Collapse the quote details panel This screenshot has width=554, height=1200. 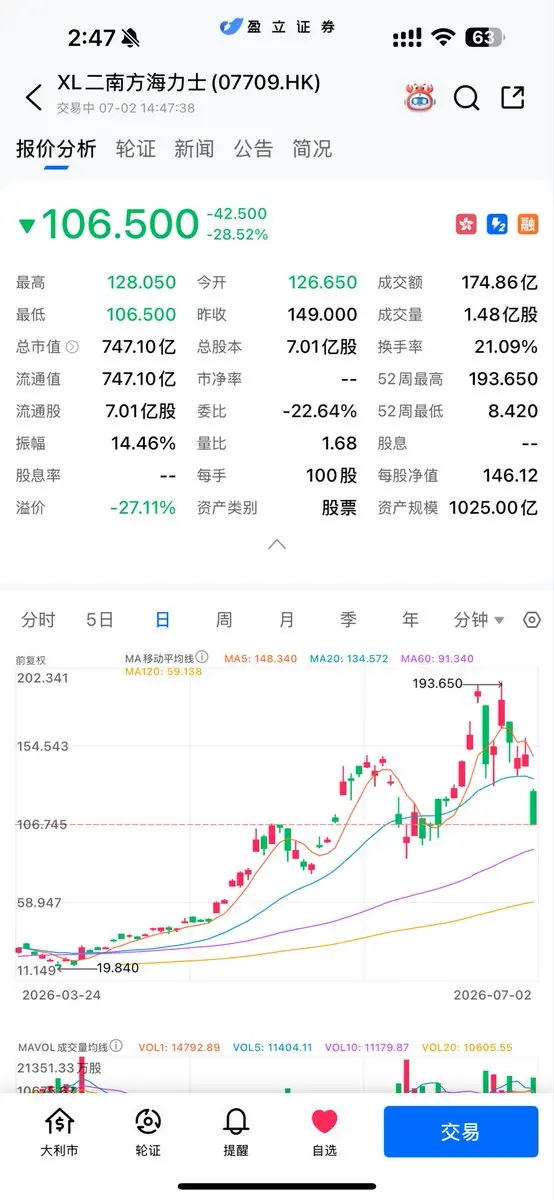point(277,545)
